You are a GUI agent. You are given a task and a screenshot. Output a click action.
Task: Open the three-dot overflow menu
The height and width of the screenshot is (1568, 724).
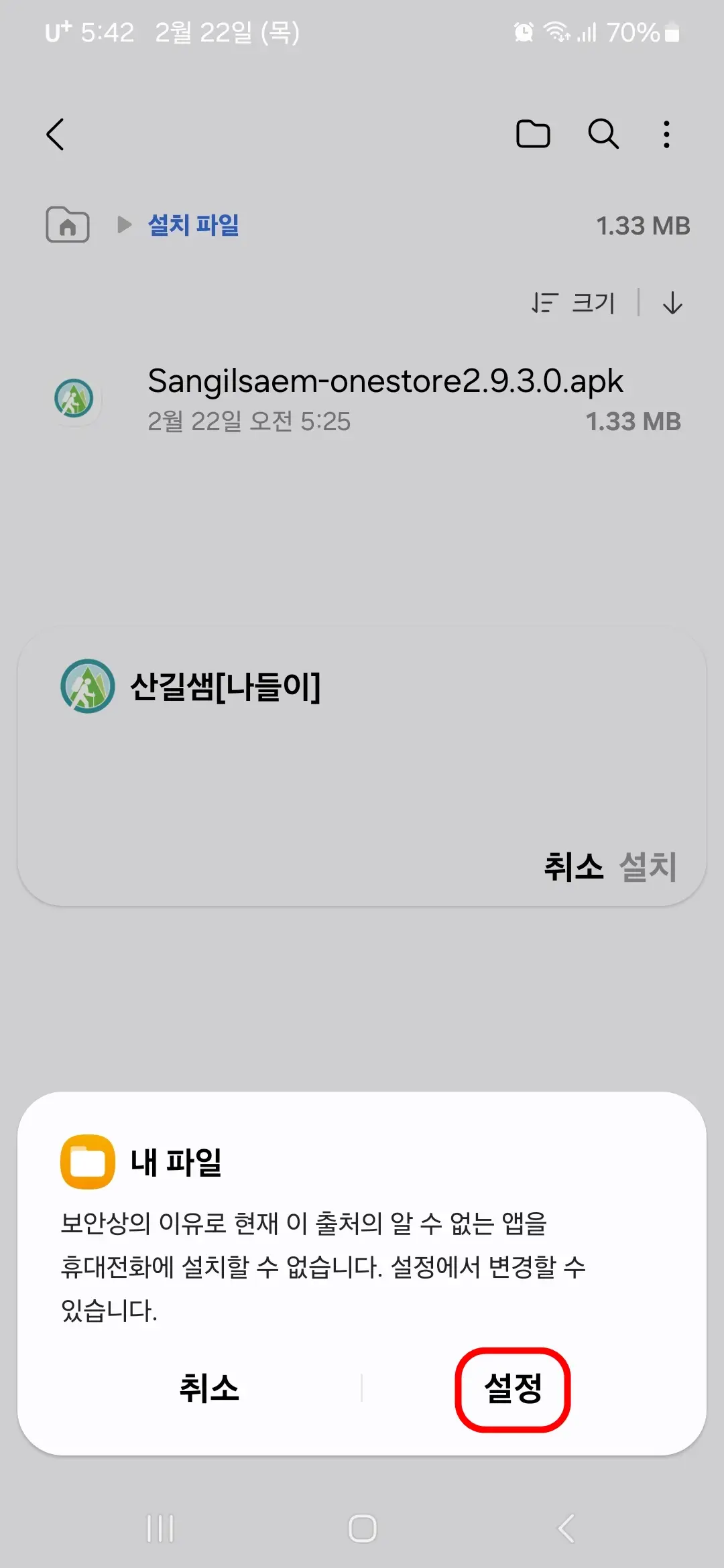[x=666, y=134]
